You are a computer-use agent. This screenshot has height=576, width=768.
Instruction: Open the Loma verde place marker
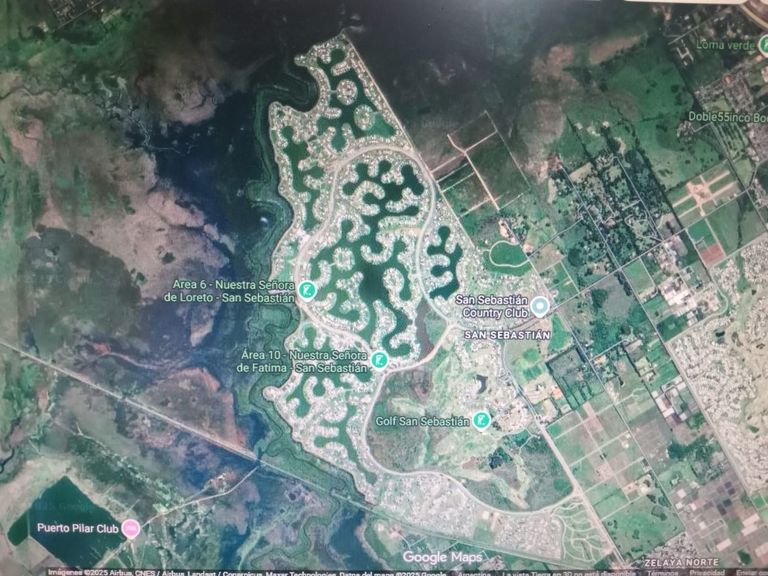click(763, 44)
